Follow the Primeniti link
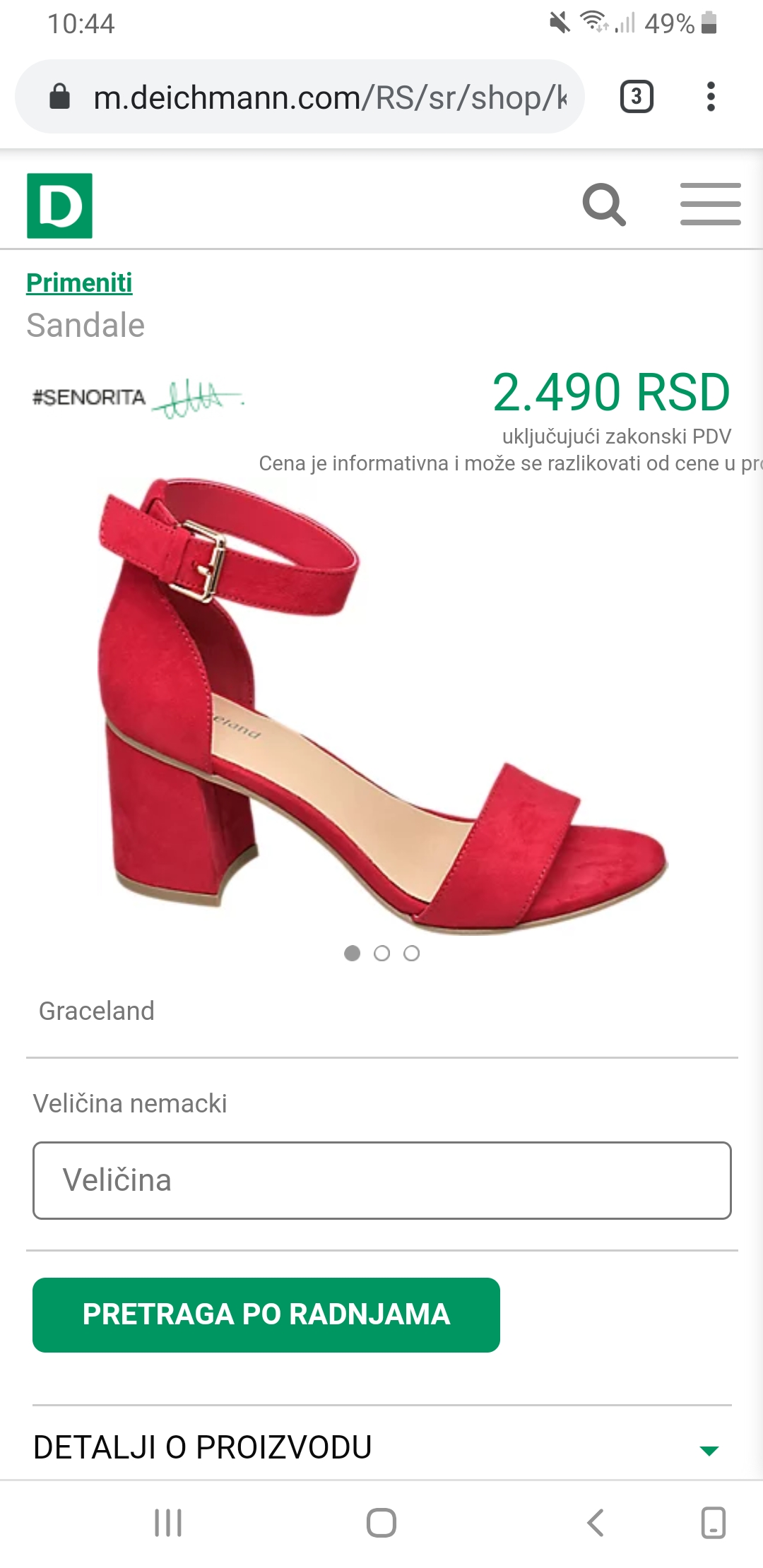This screenshot has width=763, height=1568. coord(79,283)
